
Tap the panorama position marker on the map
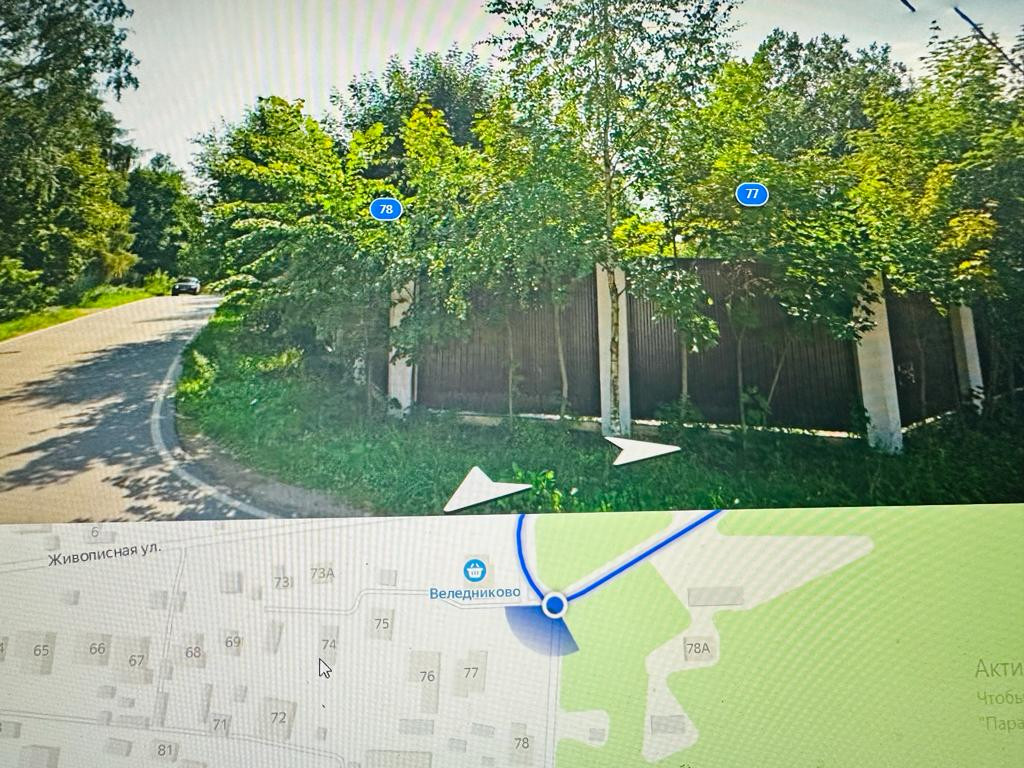[554, 605]
